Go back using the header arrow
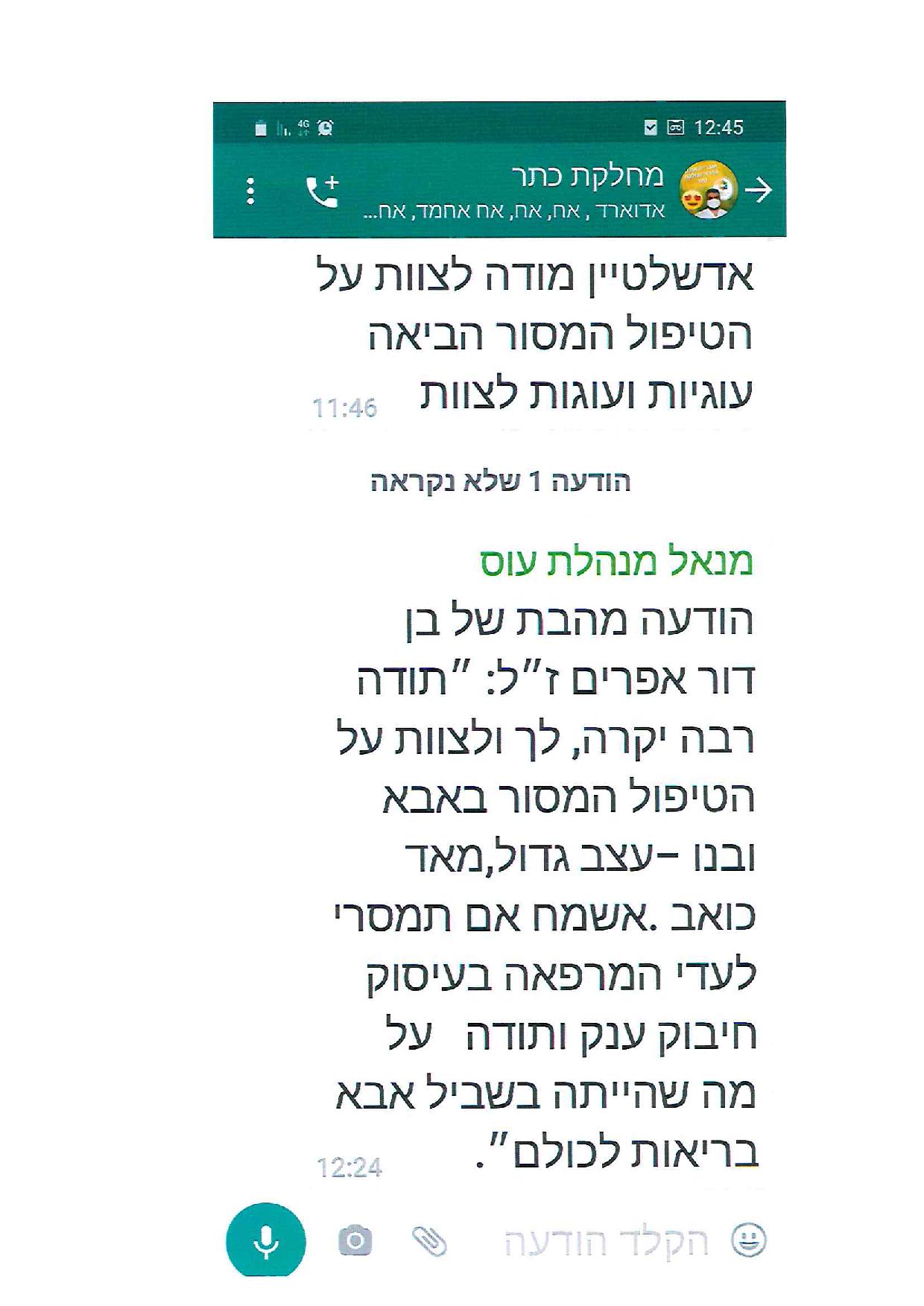This screenshot has width=924, height=1306. (759, 191)
